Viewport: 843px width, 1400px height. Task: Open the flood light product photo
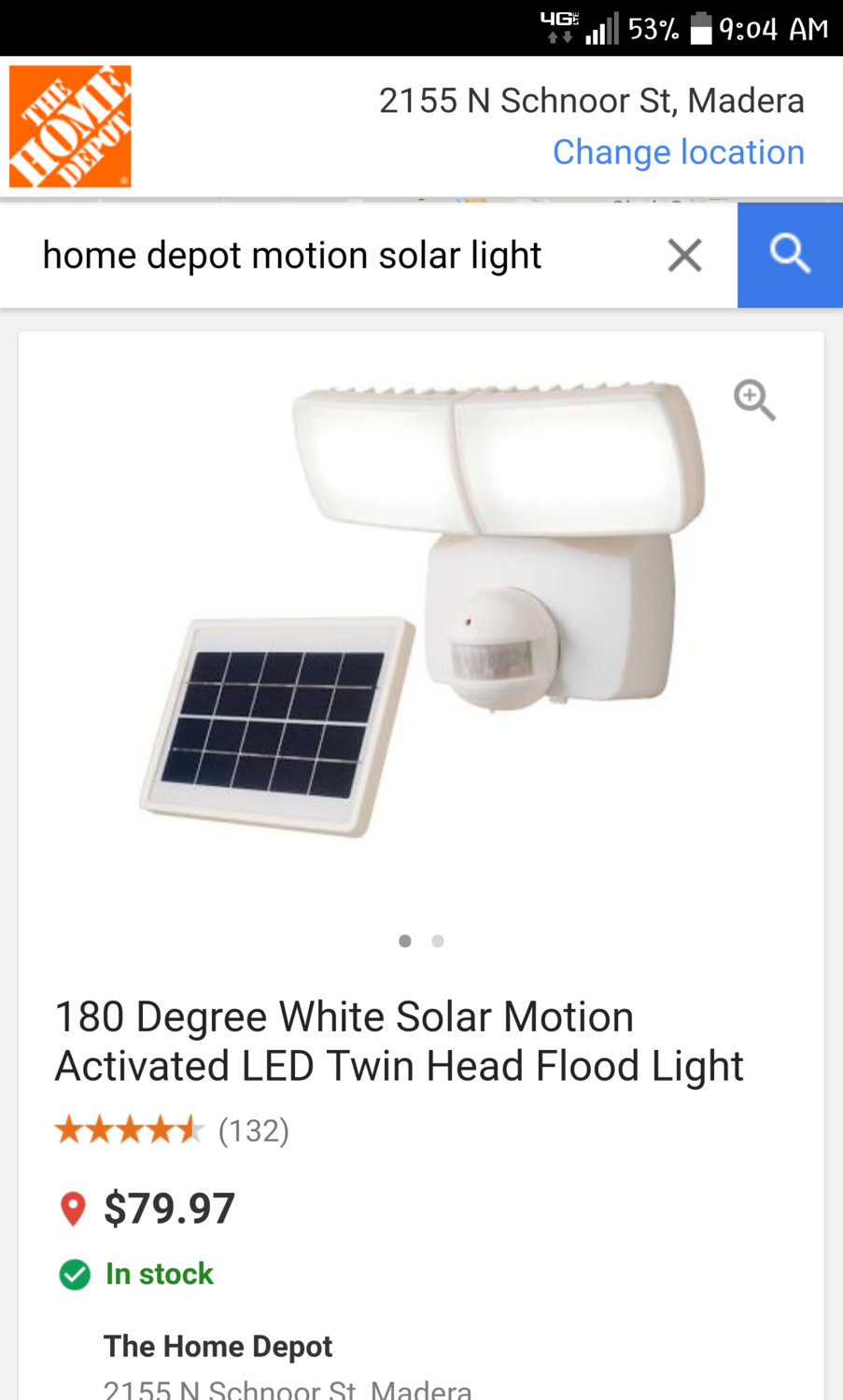(420, 607)
